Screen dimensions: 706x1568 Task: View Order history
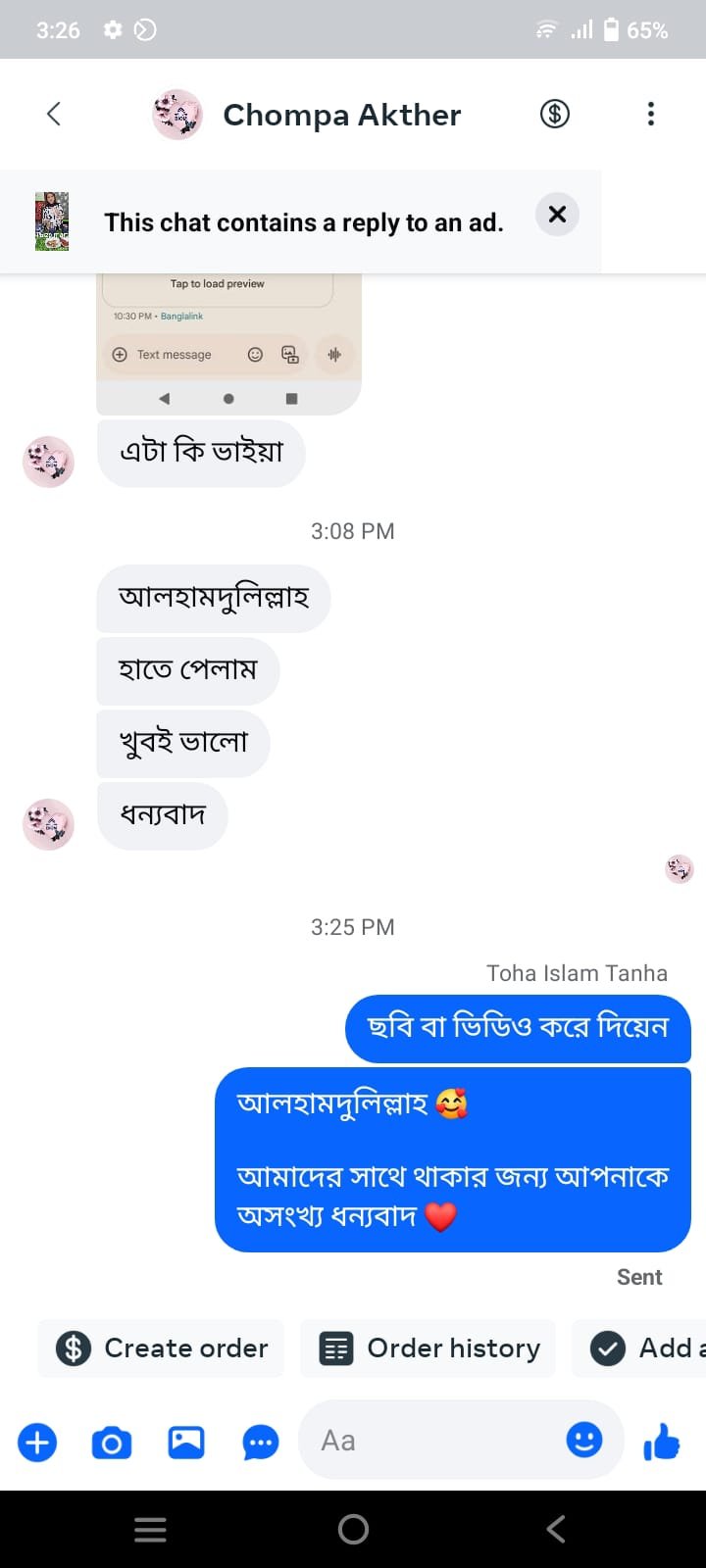pos(429,1348)
